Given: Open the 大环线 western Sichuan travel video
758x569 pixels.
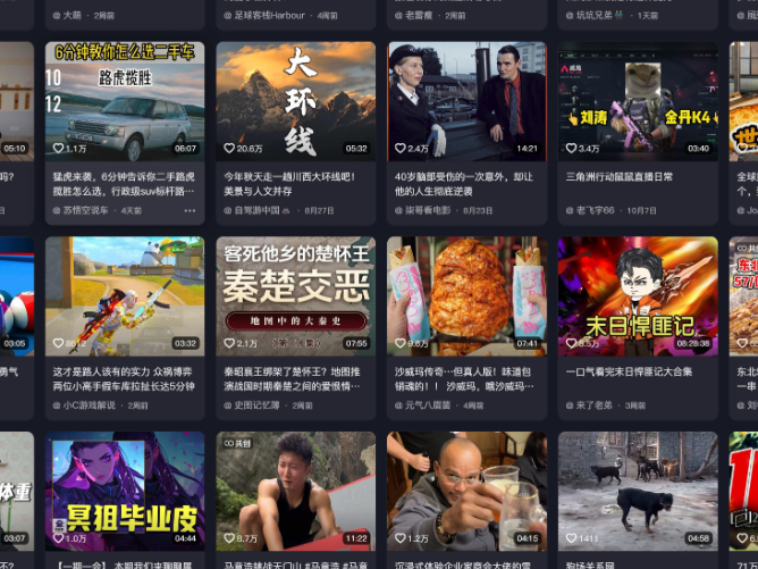Looking at the screenshot, I should coord(296,100).
